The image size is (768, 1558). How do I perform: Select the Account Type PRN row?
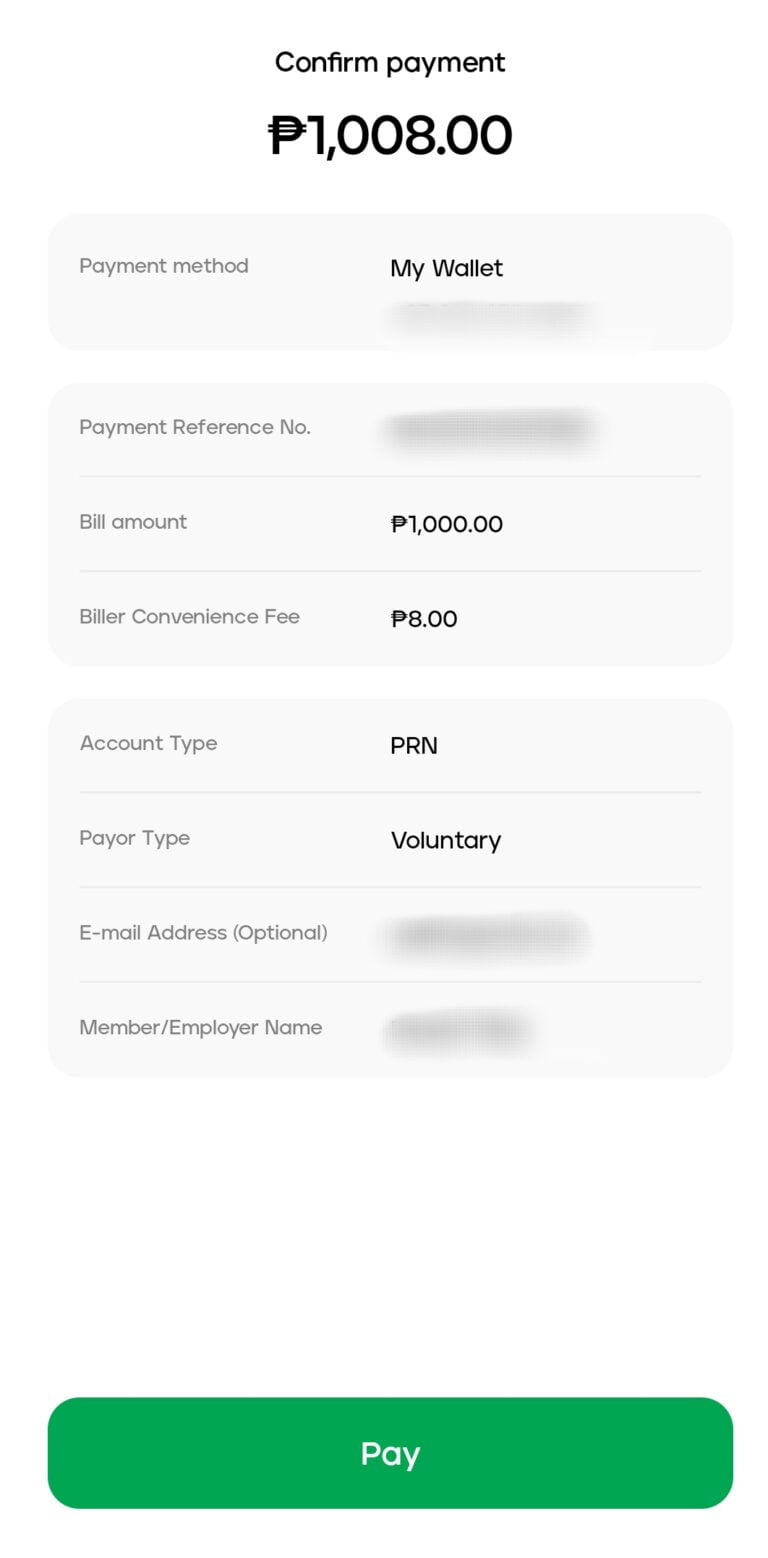pos(390,744)
